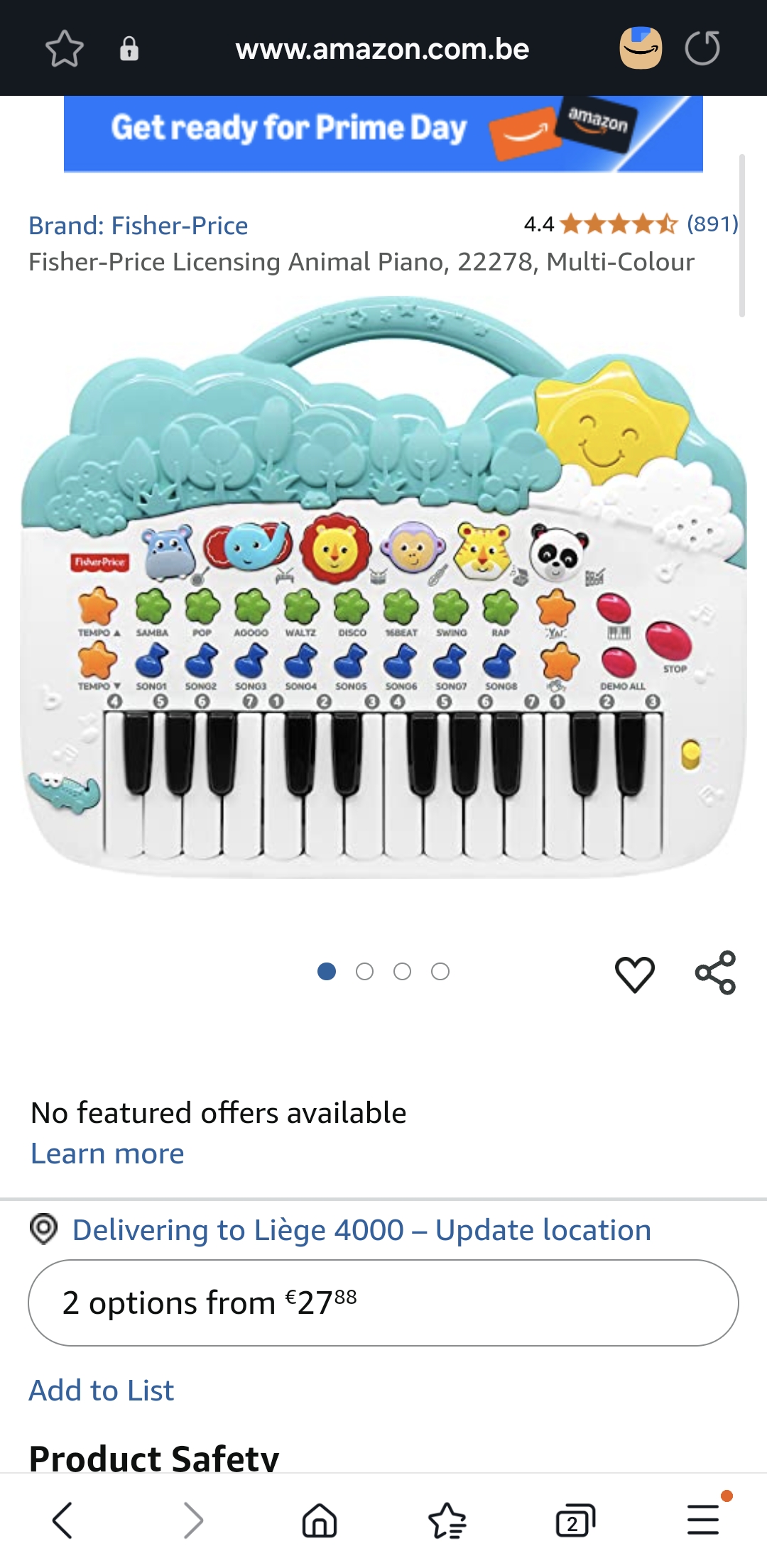767x1568 pixels.
Task: Open the browser menu
Action: (x=703, y=1520)
